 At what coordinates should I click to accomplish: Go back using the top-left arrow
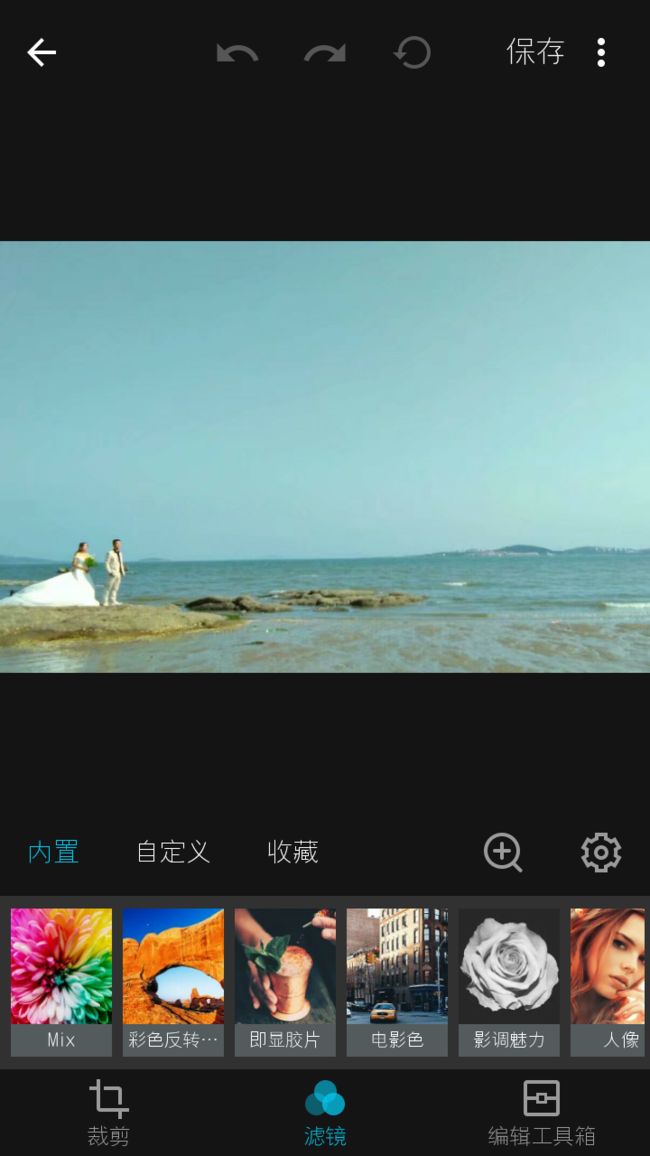point(41,52)
